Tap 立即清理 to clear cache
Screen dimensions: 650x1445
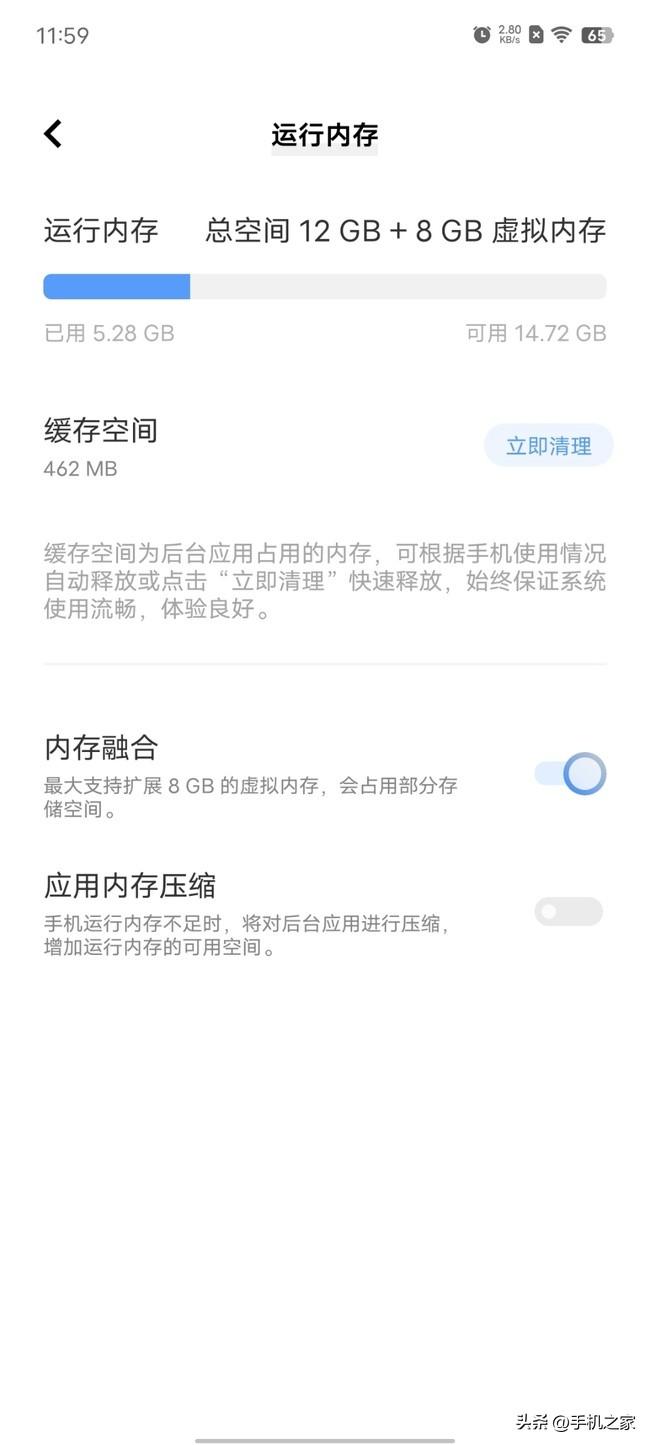pos(548,446)
